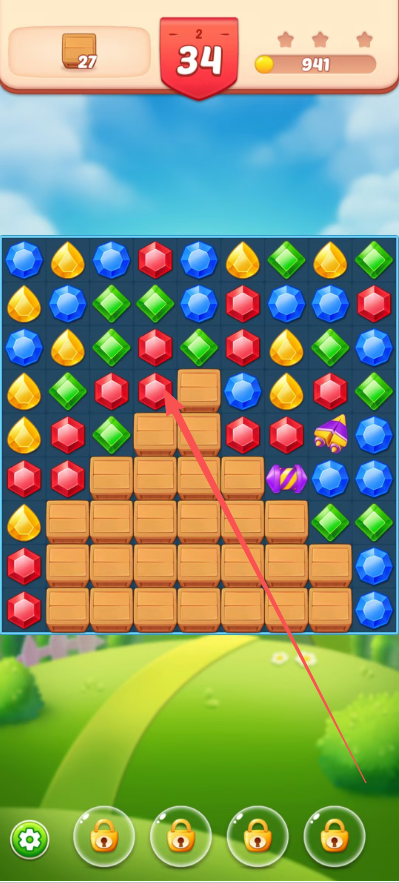Open the green settings gear

[30, 840]
